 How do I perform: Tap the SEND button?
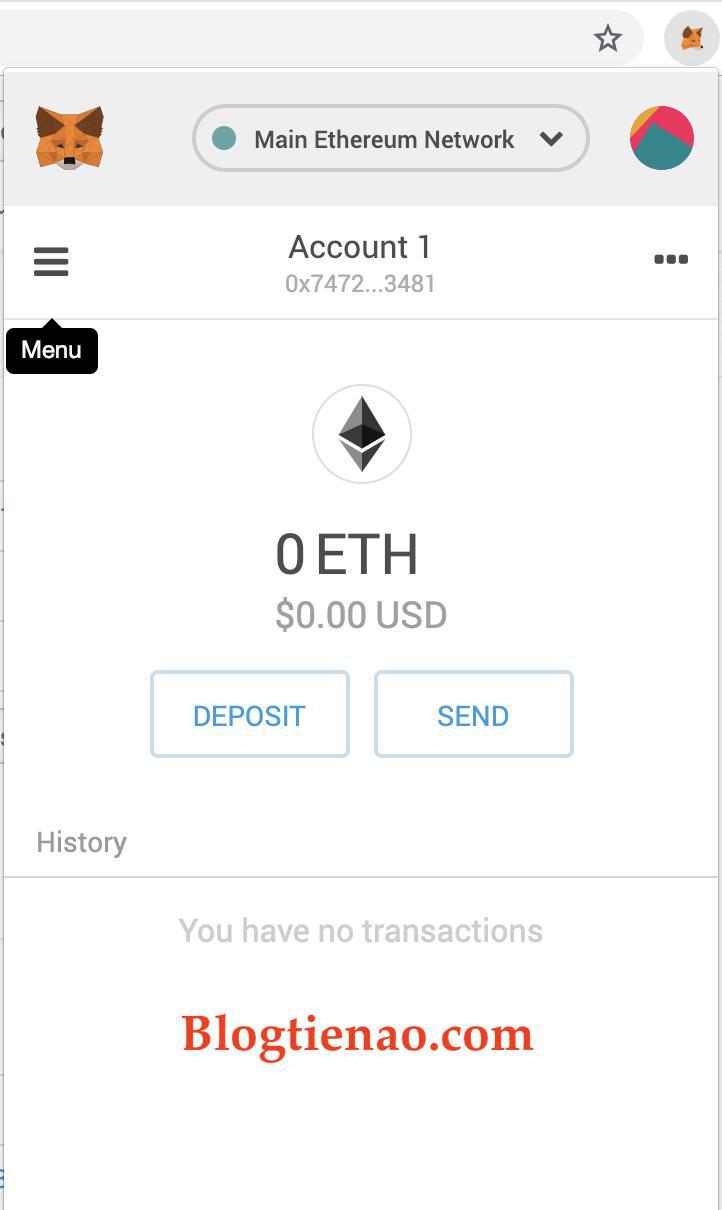point(474,714)
